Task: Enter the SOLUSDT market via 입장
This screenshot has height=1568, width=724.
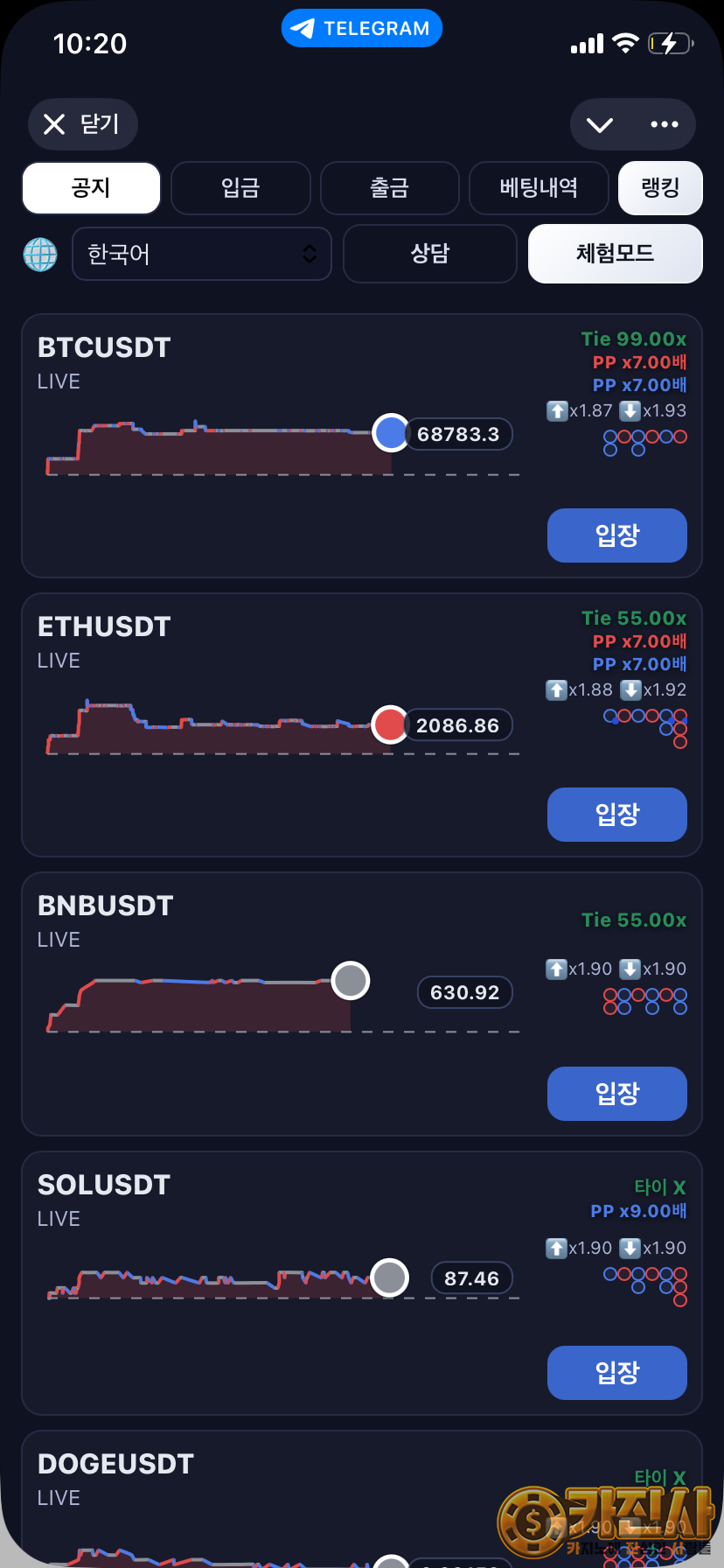Action: (617, 1373)
